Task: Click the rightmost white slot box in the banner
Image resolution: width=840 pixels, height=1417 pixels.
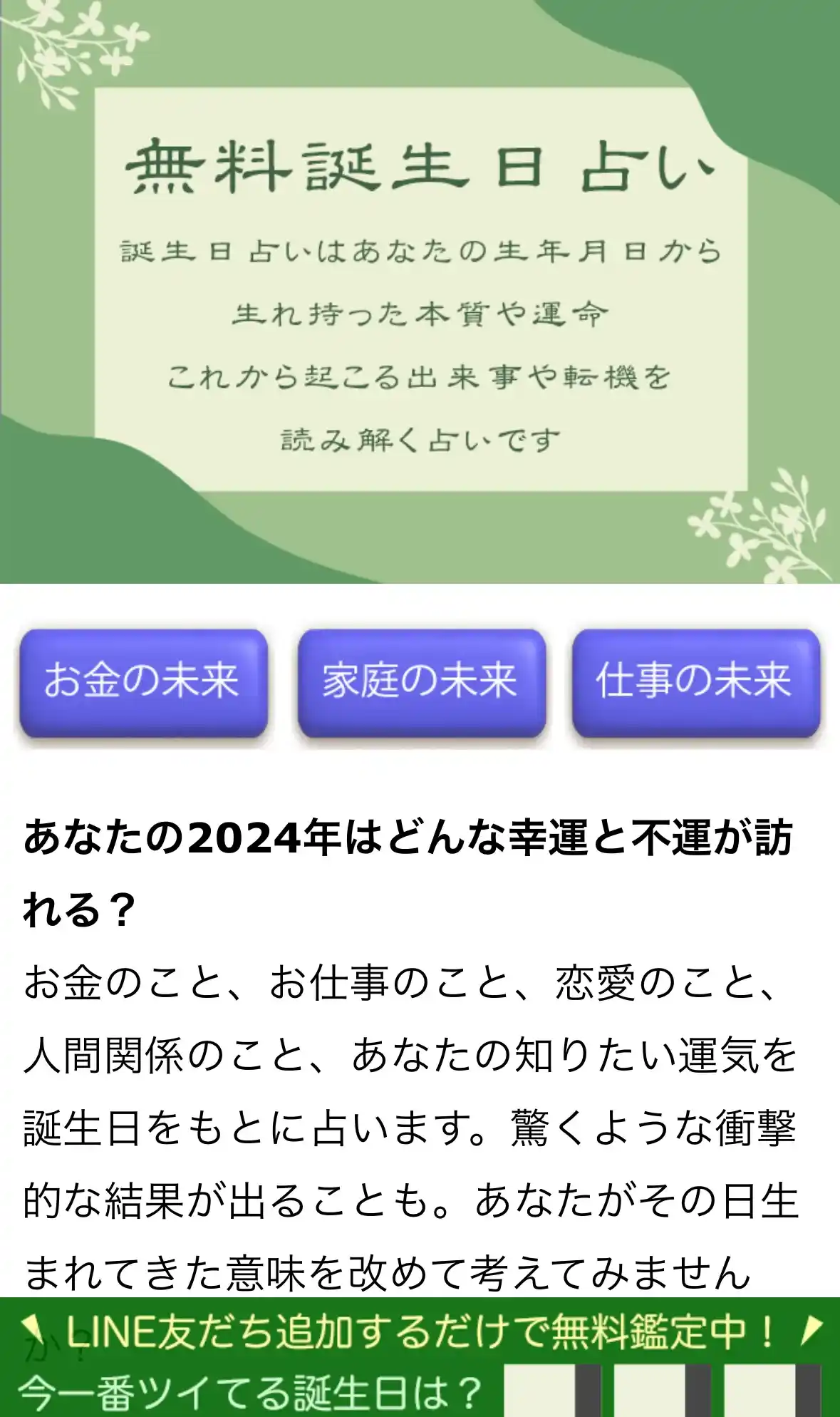Action: click(x=761, y=1390)
